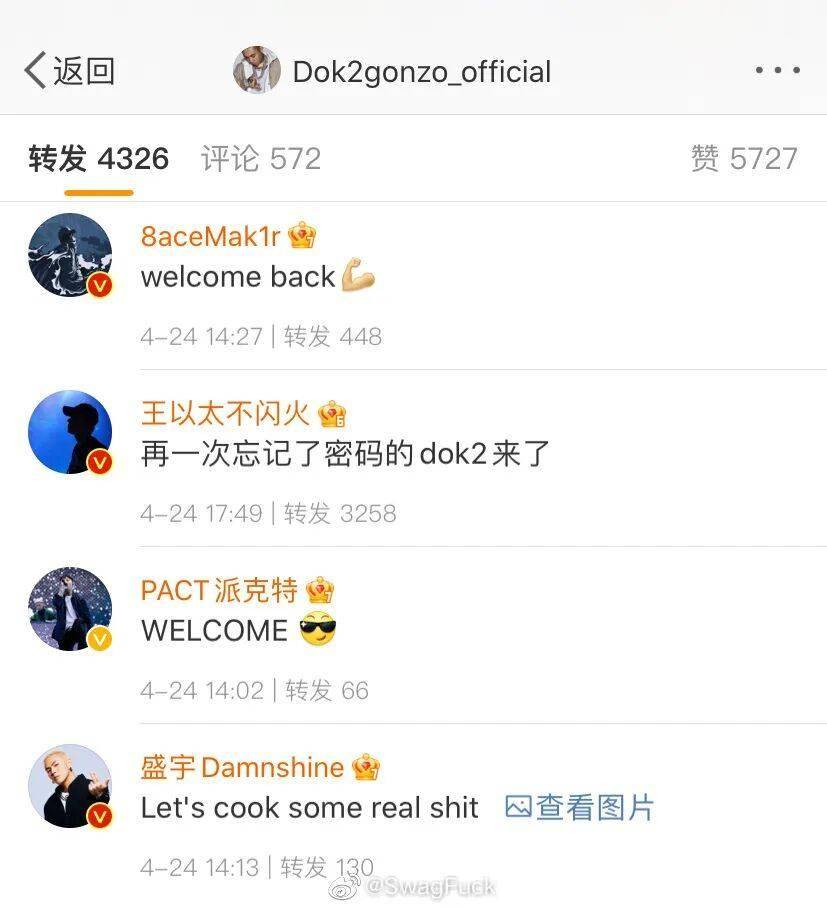Open the three-dot overflow menu
This screenshot has height=909, width=827.
(777, 71)
